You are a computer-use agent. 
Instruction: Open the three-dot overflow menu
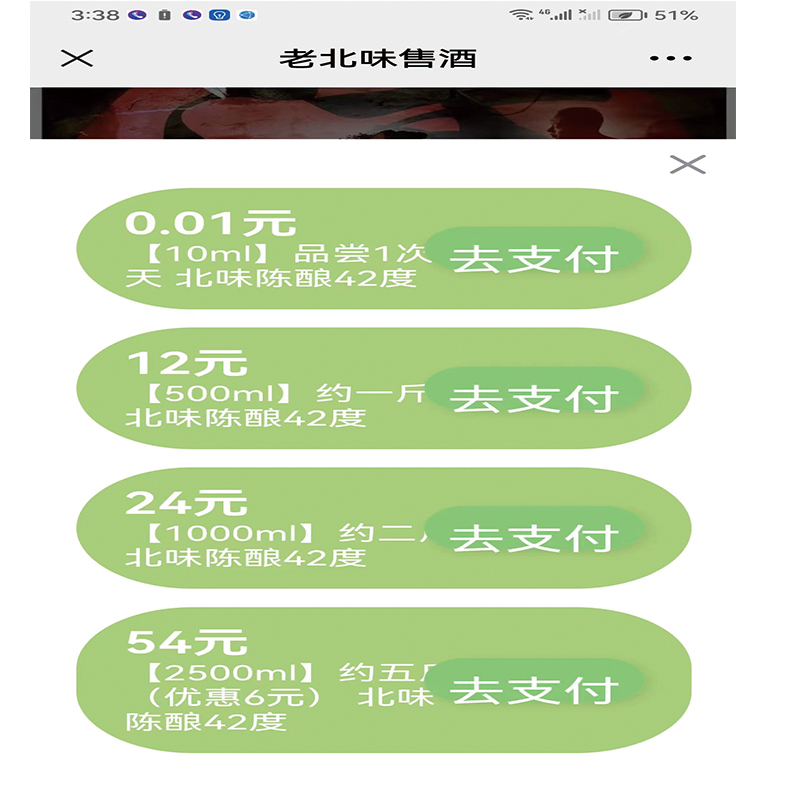pos(670,58)
